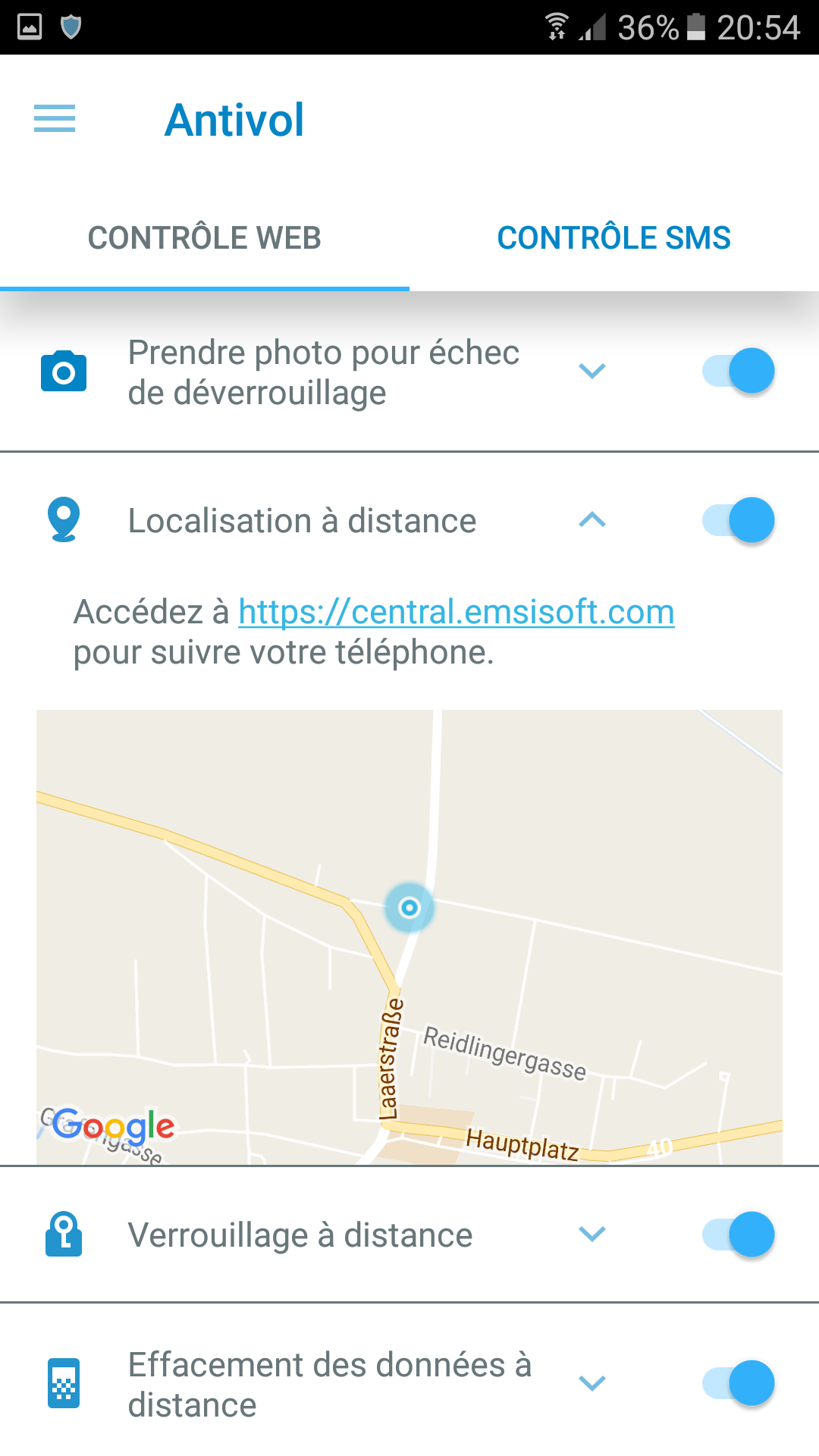Disable Prendre photo pour échec de déverrouillage
This screenshot has height=1456, width=819.
[x=738, y=371]
